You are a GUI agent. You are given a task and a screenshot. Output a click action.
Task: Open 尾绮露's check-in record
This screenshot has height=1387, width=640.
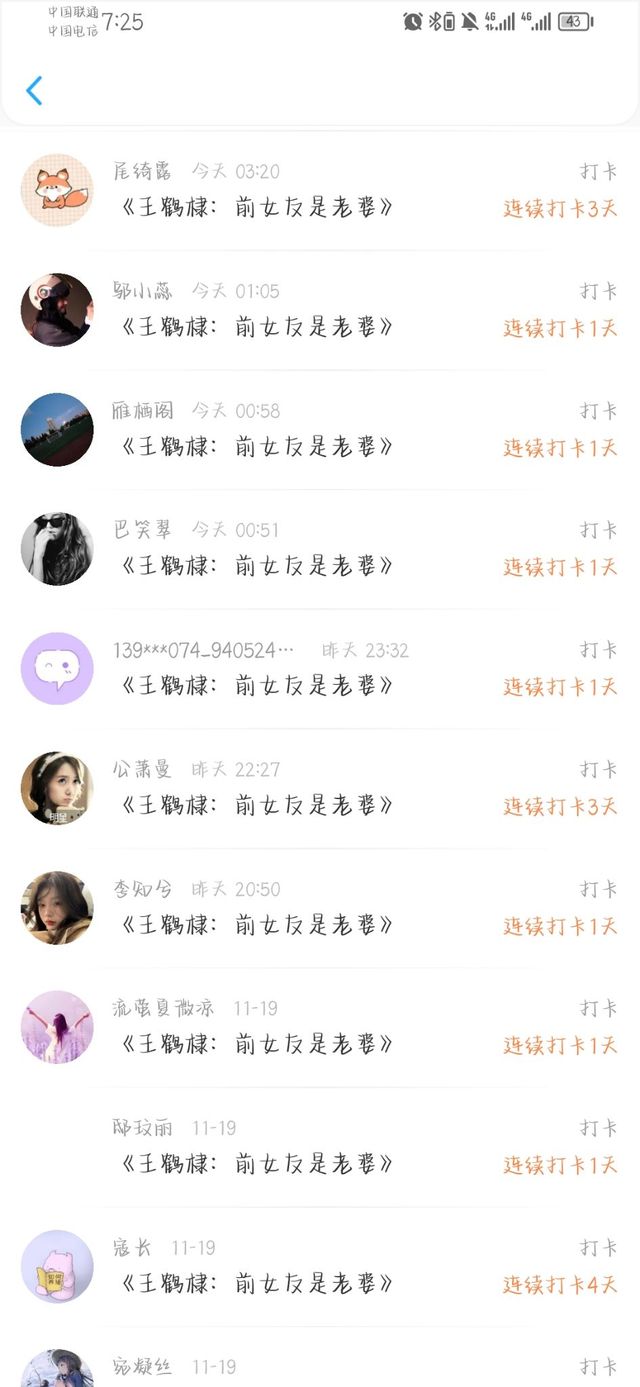pyautogui.click(x=320, y=190)
